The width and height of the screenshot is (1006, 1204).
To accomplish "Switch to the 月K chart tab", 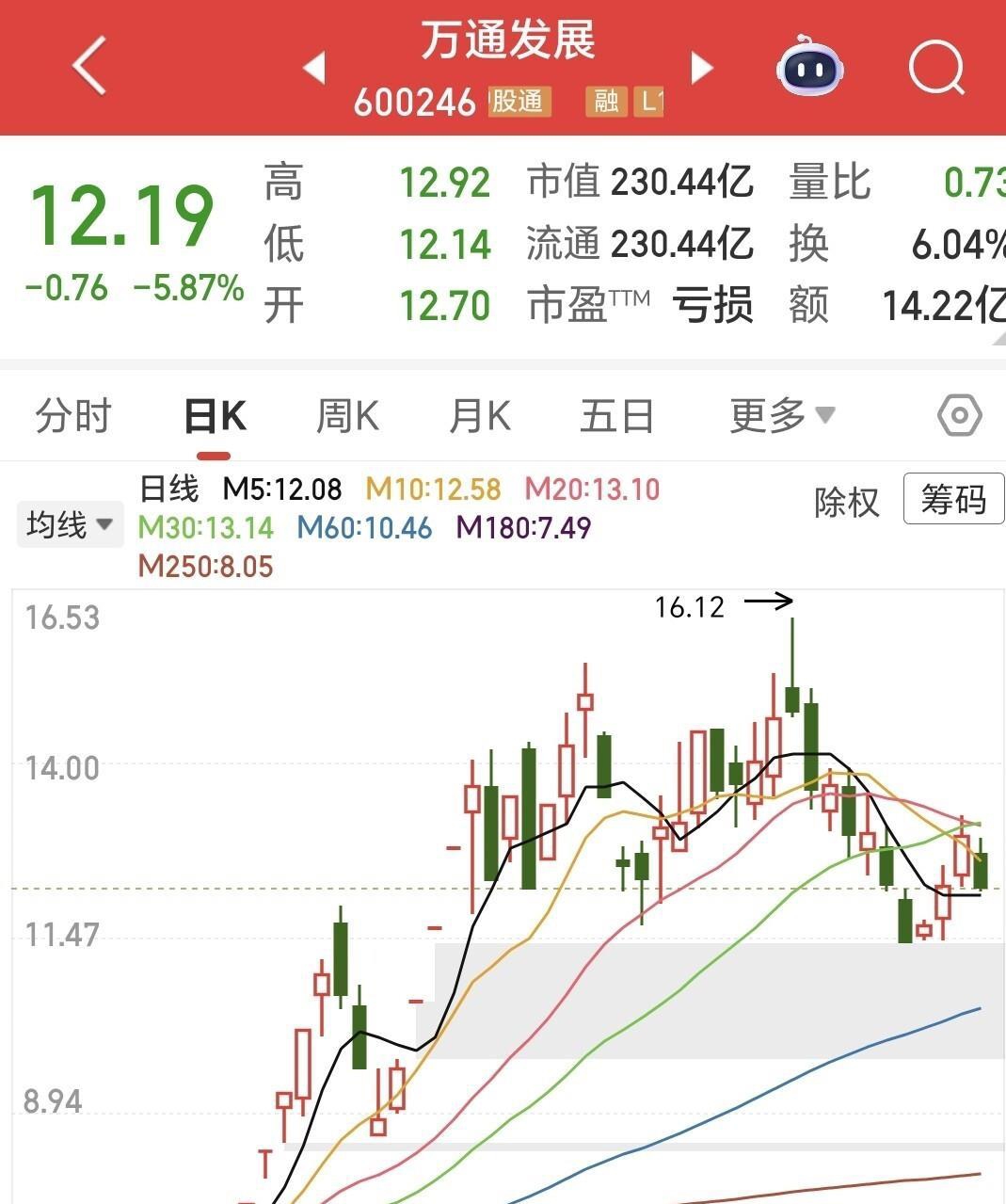I will [480, 416].
